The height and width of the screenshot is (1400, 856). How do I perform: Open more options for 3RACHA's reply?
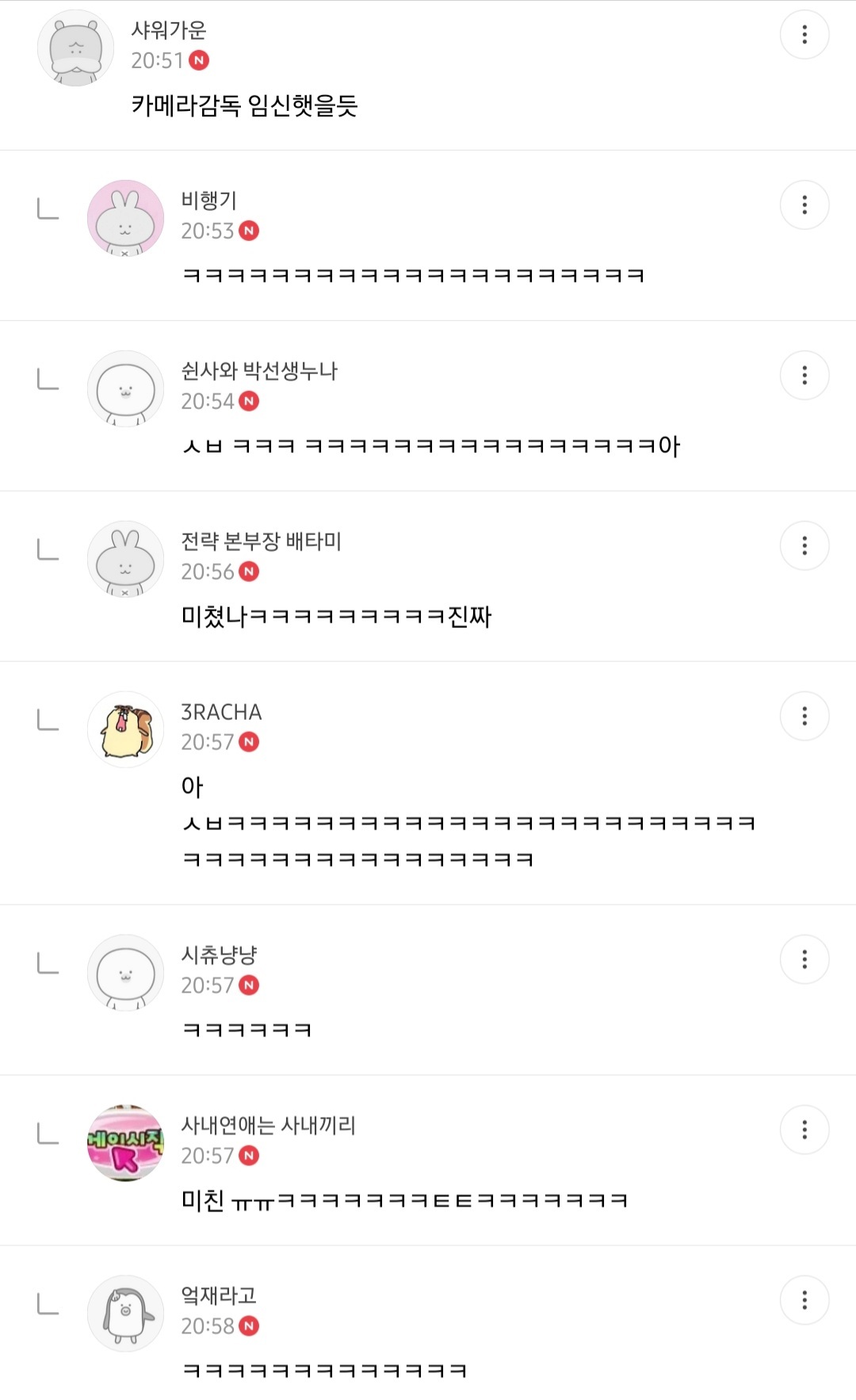[804, 717]
